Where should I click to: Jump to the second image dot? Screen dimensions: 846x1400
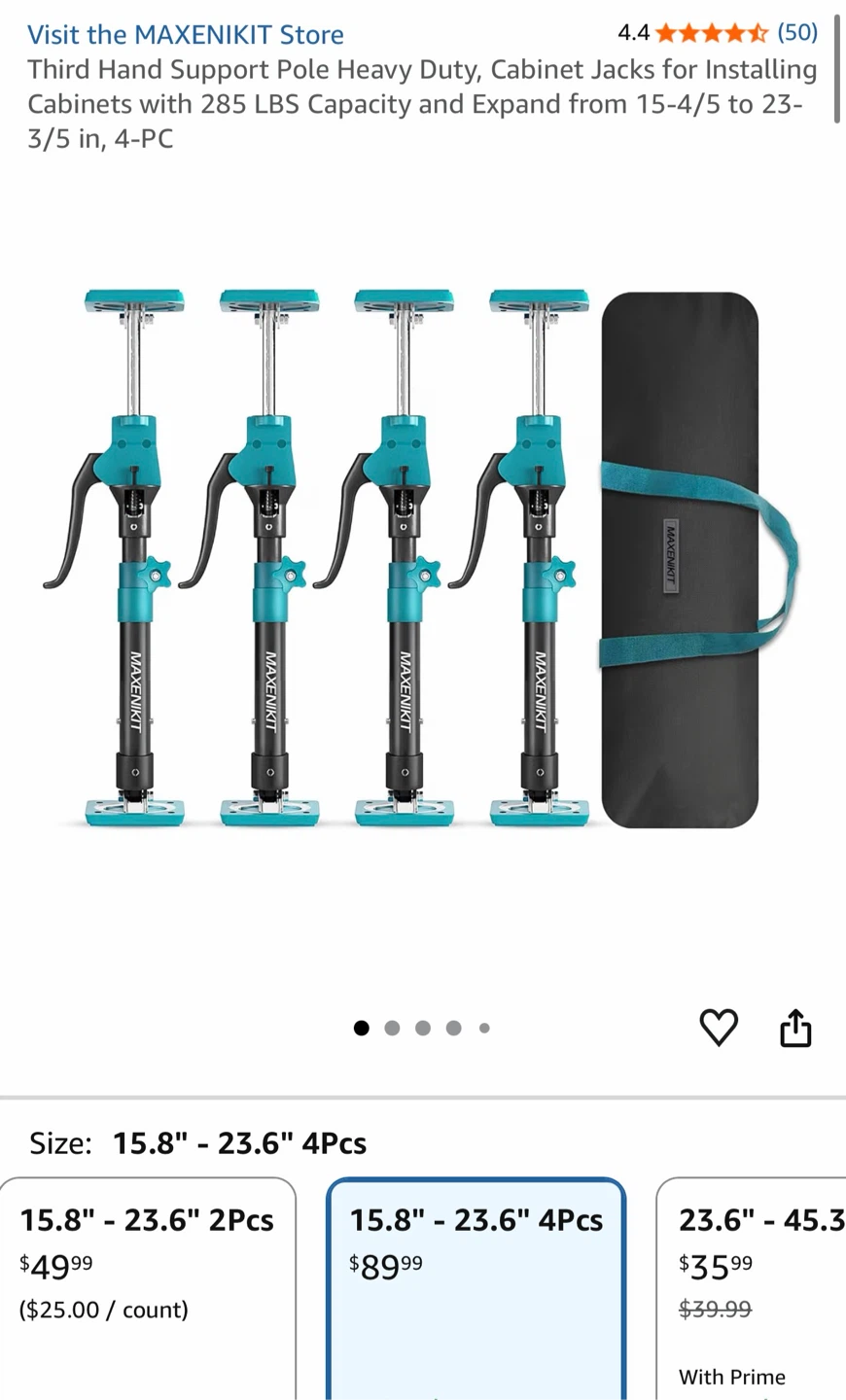pos(392,1028)
